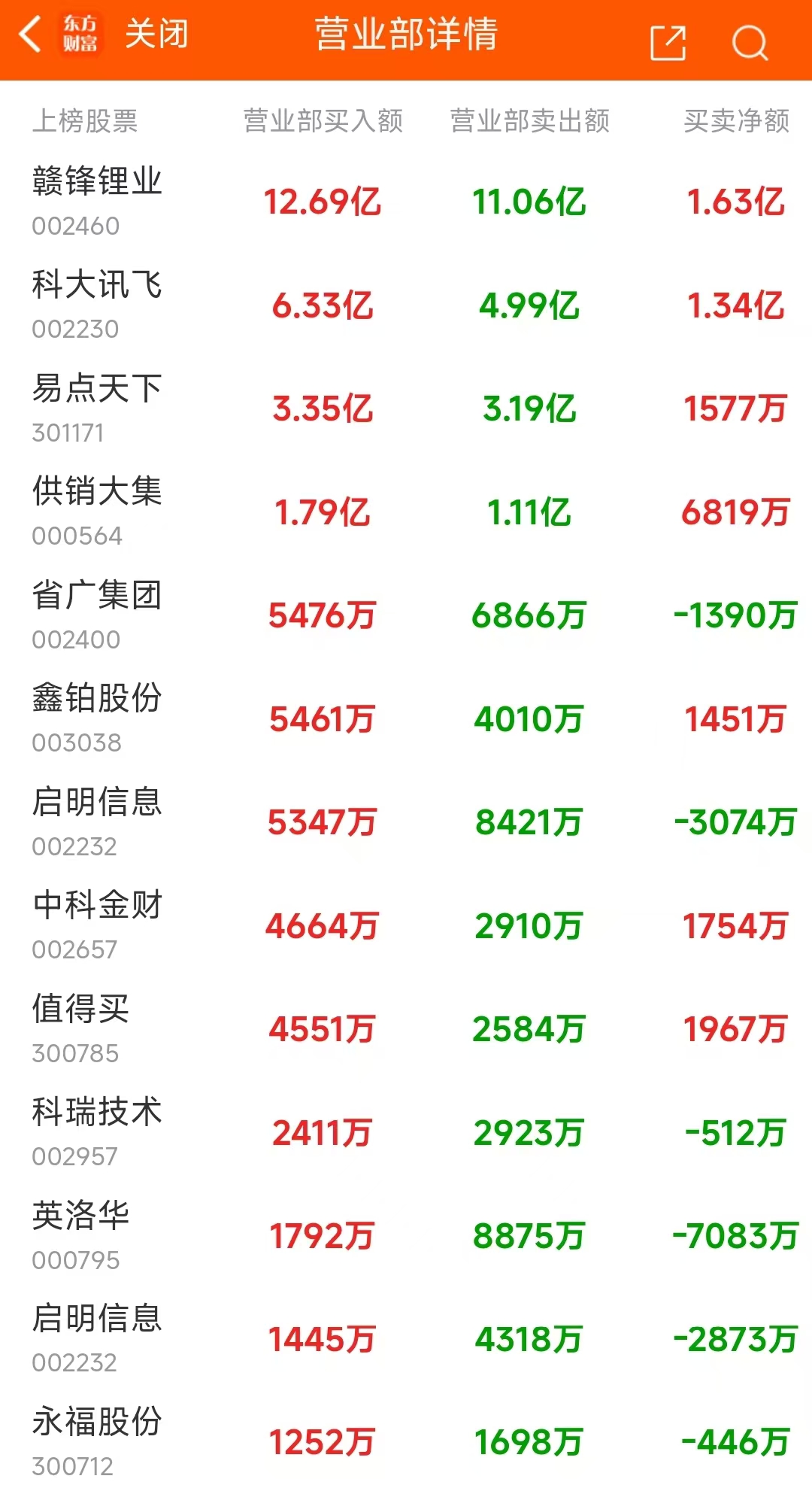Image resolution: width=812 pixels, height=1485 pixels.
Task: Select the 科瑞技术 row
Action: tap(406, 1133)
